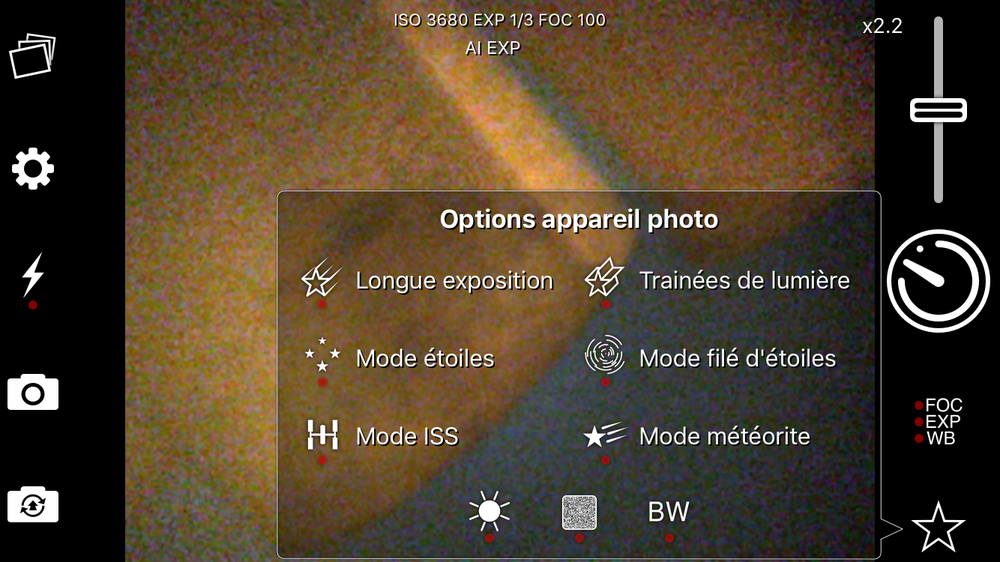Open the settings gear

[x=32, y=169]
